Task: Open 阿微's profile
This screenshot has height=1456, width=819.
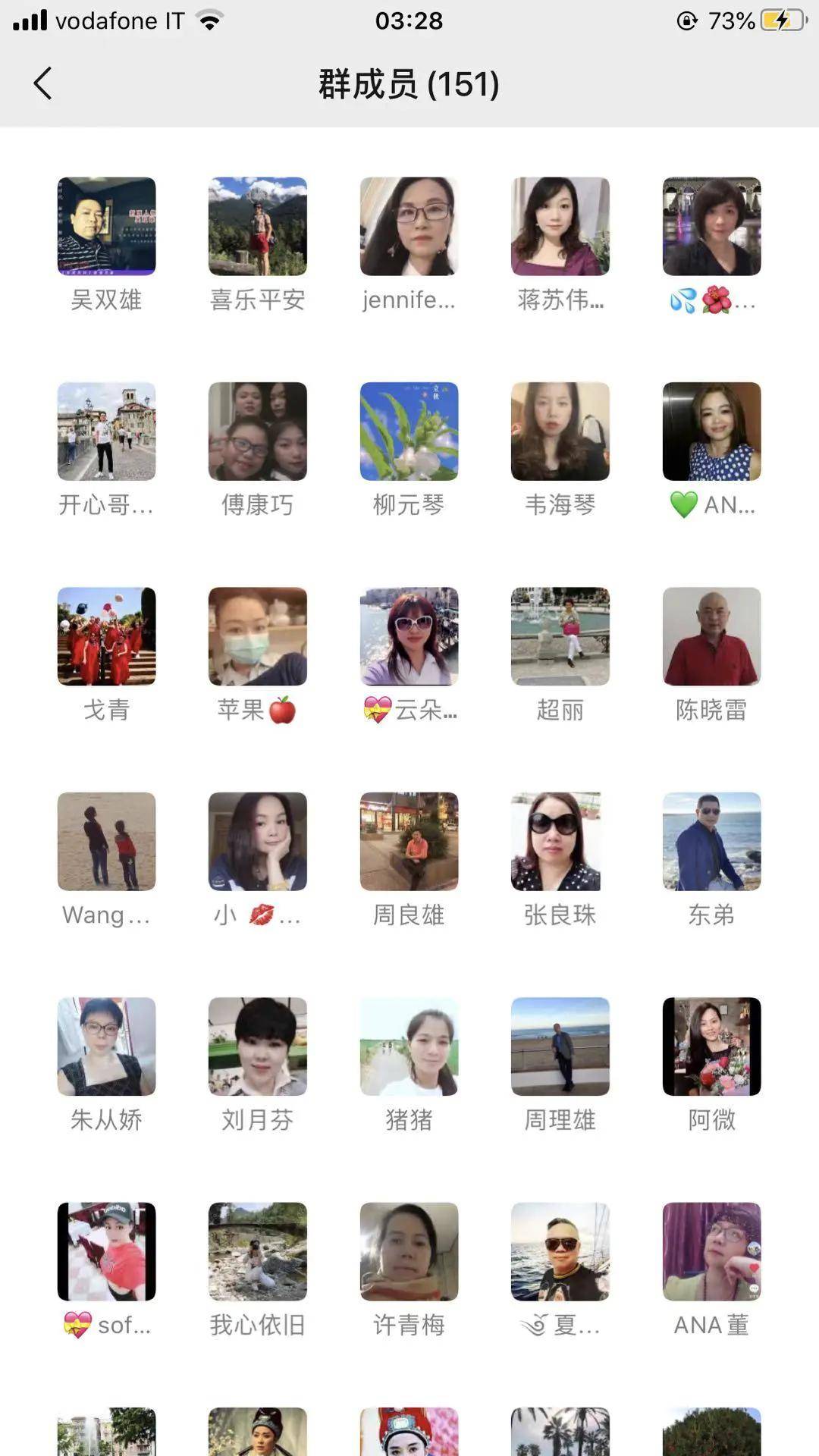Action: tap(711, 1046)
